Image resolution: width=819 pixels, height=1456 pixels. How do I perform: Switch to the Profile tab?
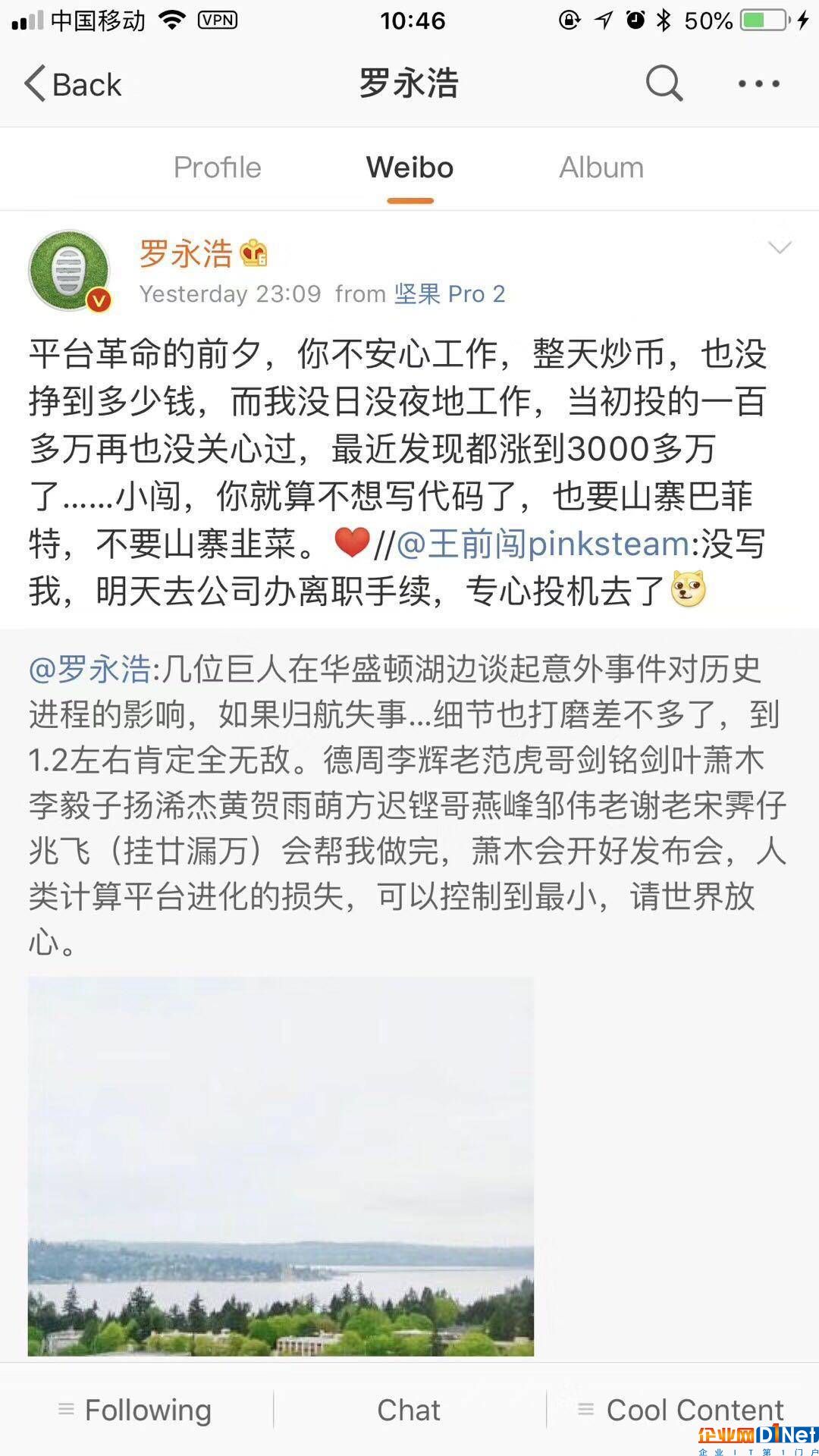[217, 168]
